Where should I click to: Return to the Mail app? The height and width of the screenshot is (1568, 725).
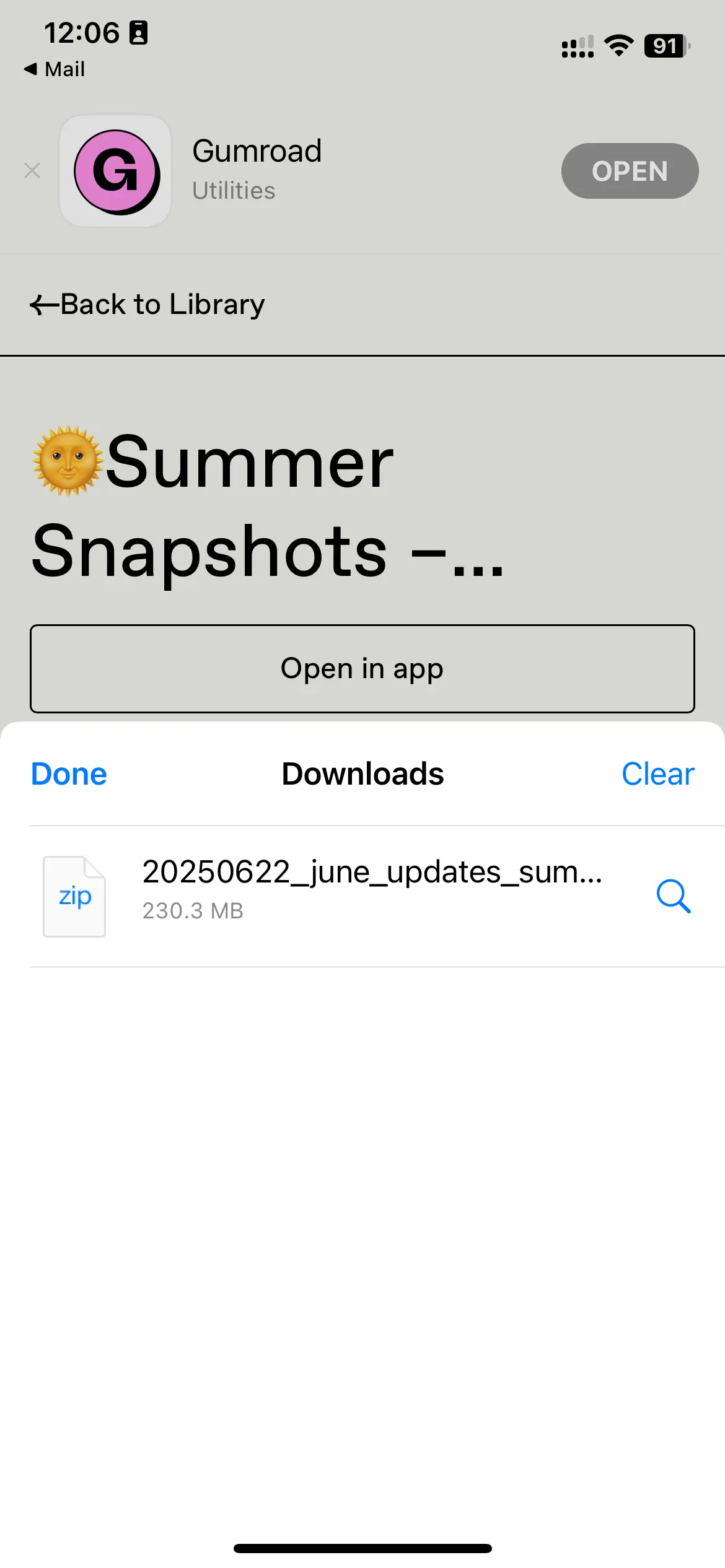pyautogui.click(x=55, y=69)
